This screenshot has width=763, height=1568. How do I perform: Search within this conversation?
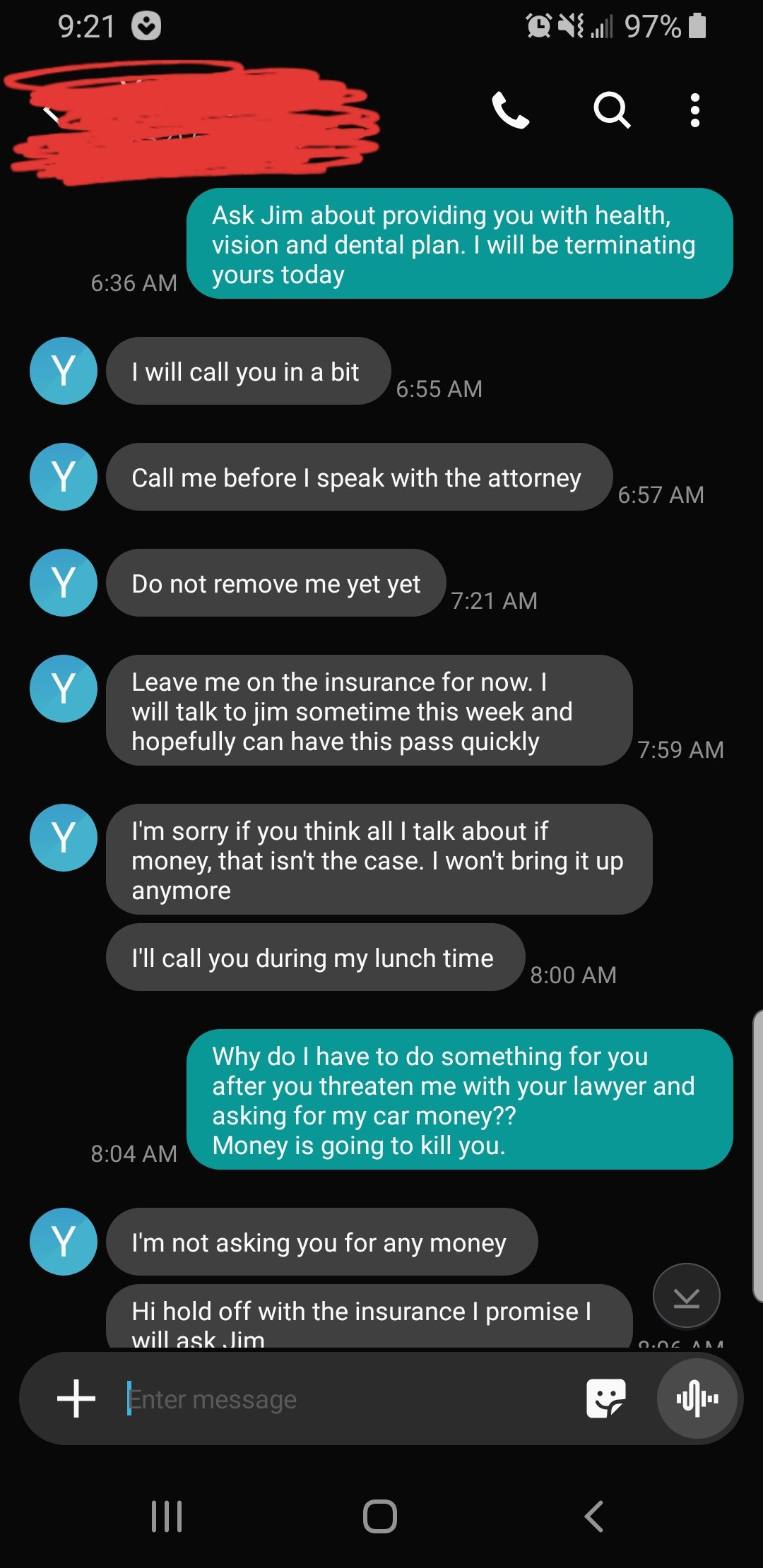(x=611, y=110)
